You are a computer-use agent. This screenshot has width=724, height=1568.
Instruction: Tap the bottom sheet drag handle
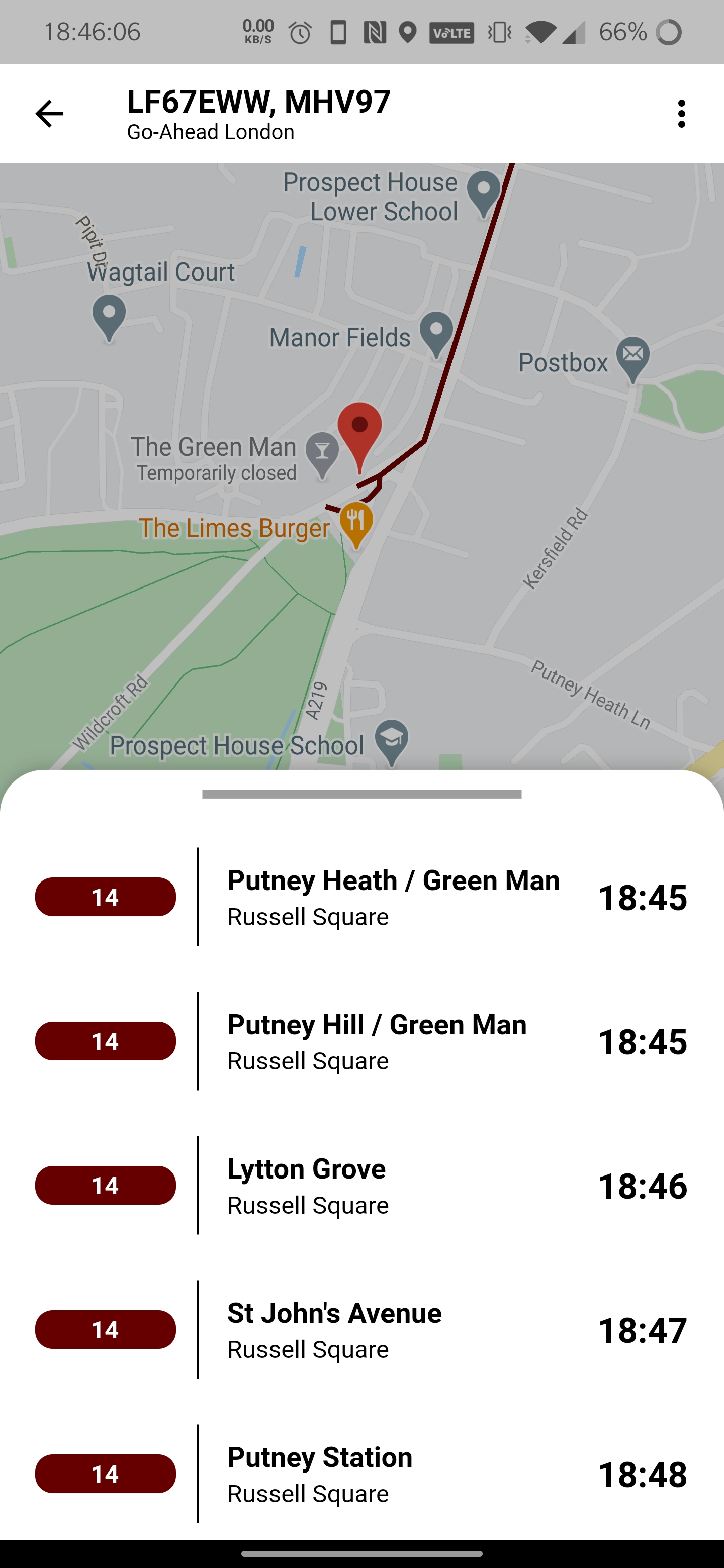[361, 794]
